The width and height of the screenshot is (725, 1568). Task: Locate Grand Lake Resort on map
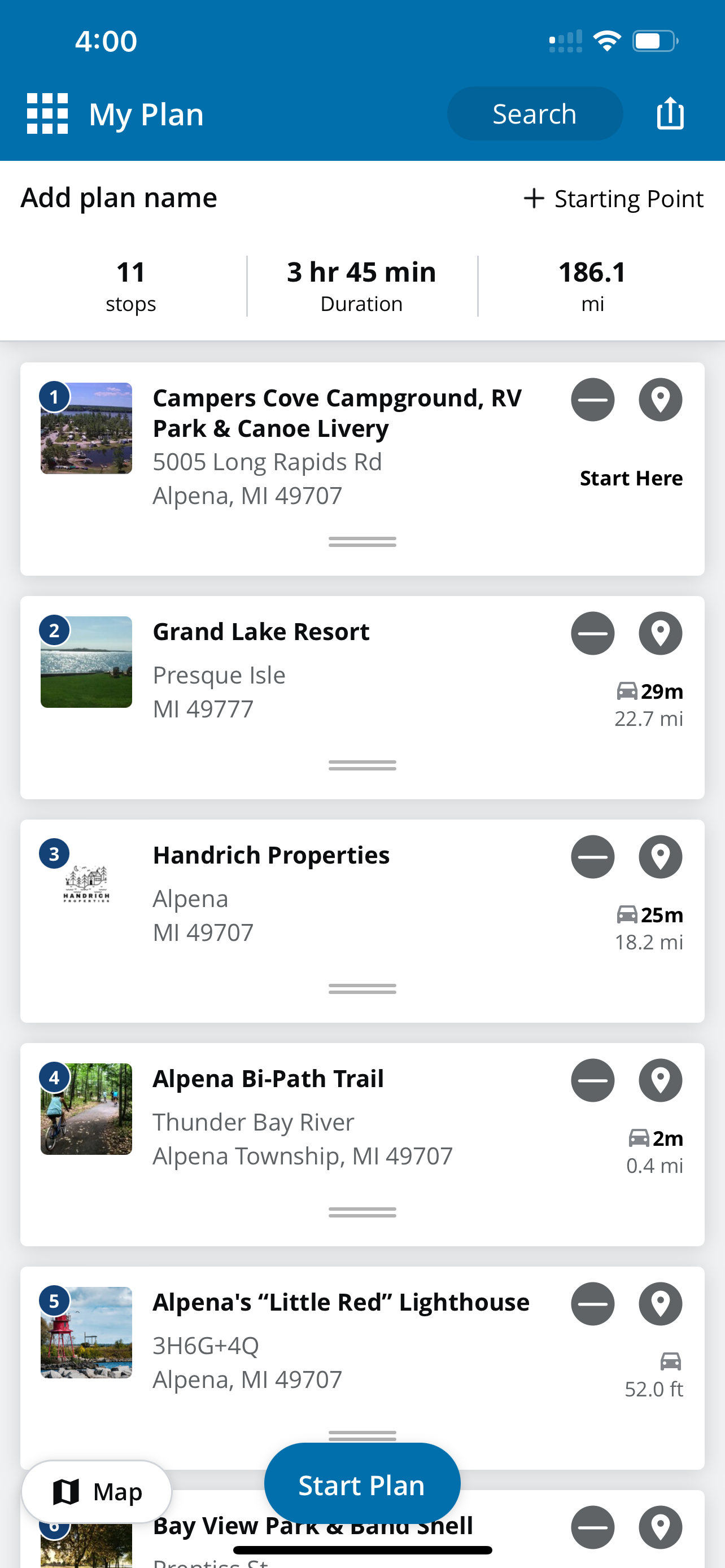click(x=660, y=633)
